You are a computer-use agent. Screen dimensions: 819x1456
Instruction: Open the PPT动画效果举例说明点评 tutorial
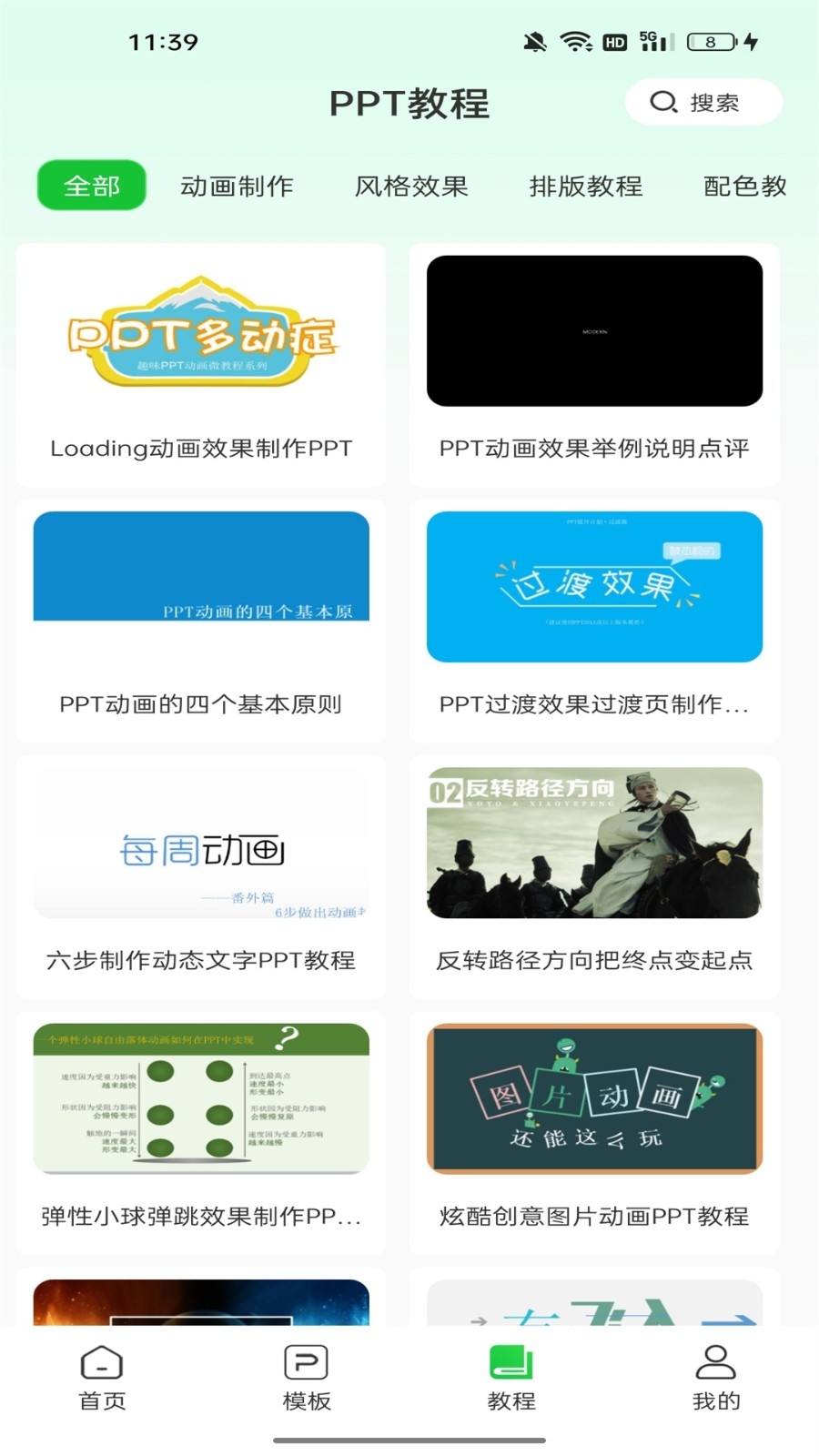594,365
